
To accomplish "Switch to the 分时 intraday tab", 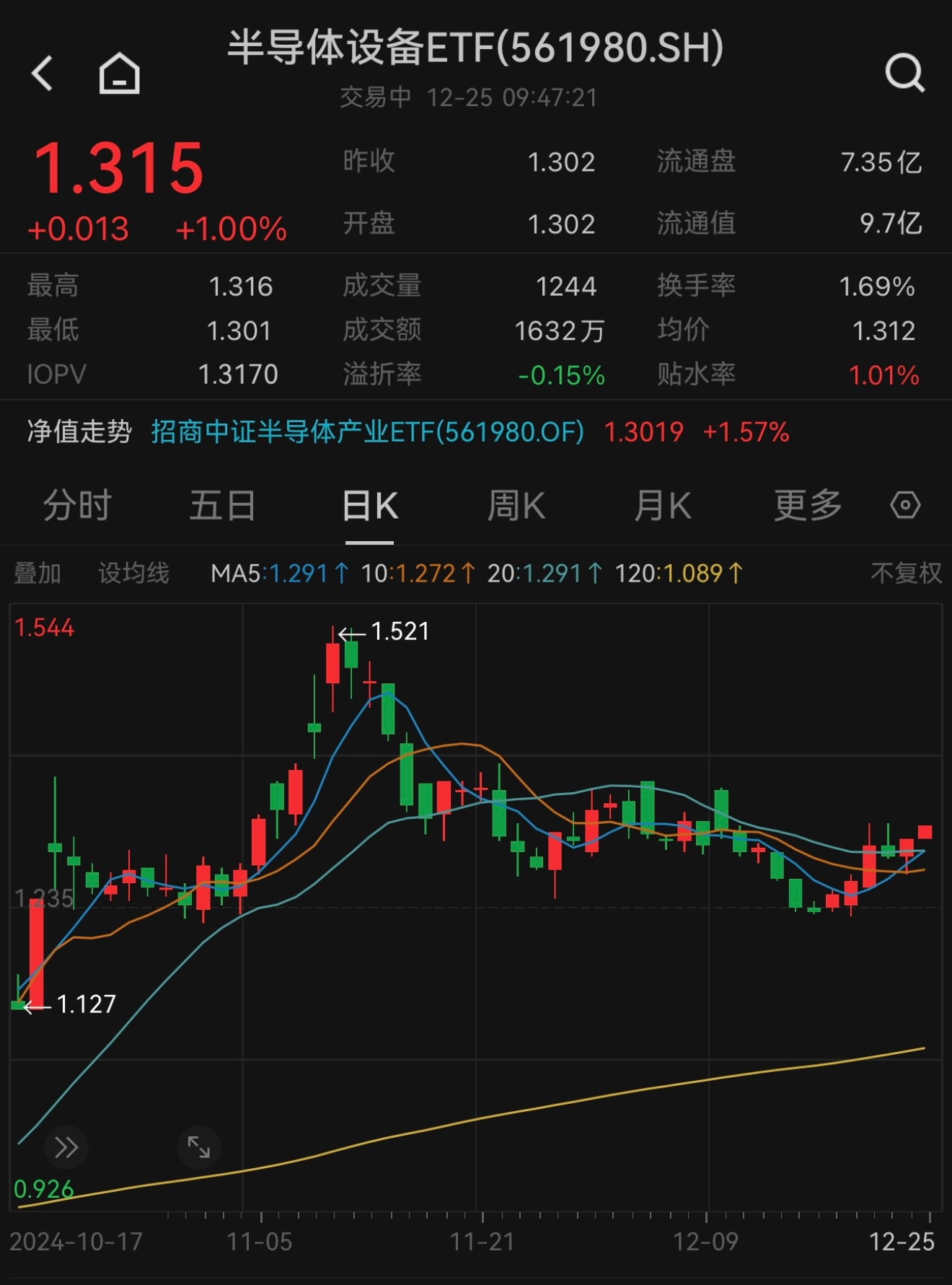I will pos(78,506).
